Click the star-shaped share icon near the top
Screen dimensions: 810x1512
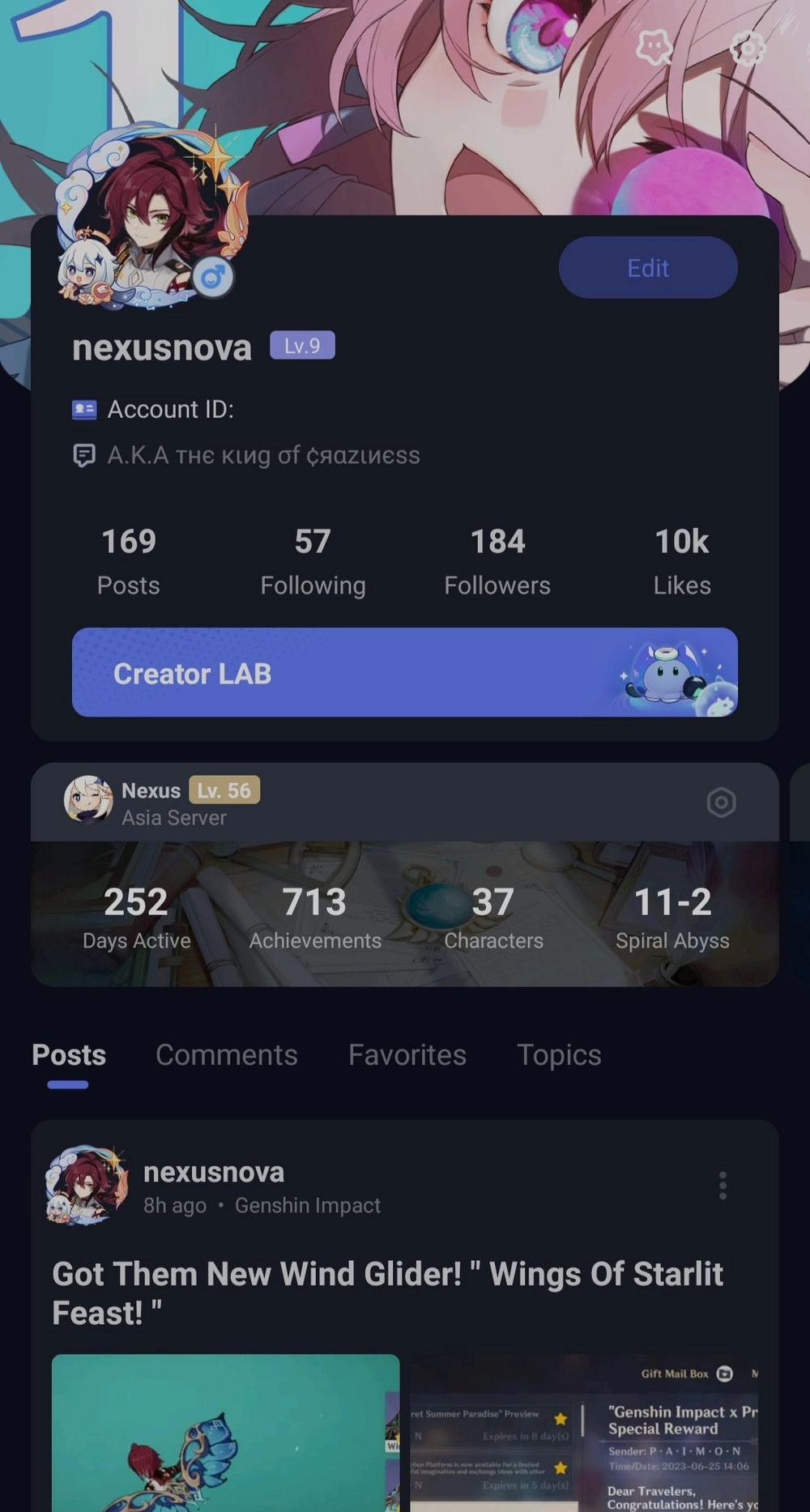(x=652, y=49)
